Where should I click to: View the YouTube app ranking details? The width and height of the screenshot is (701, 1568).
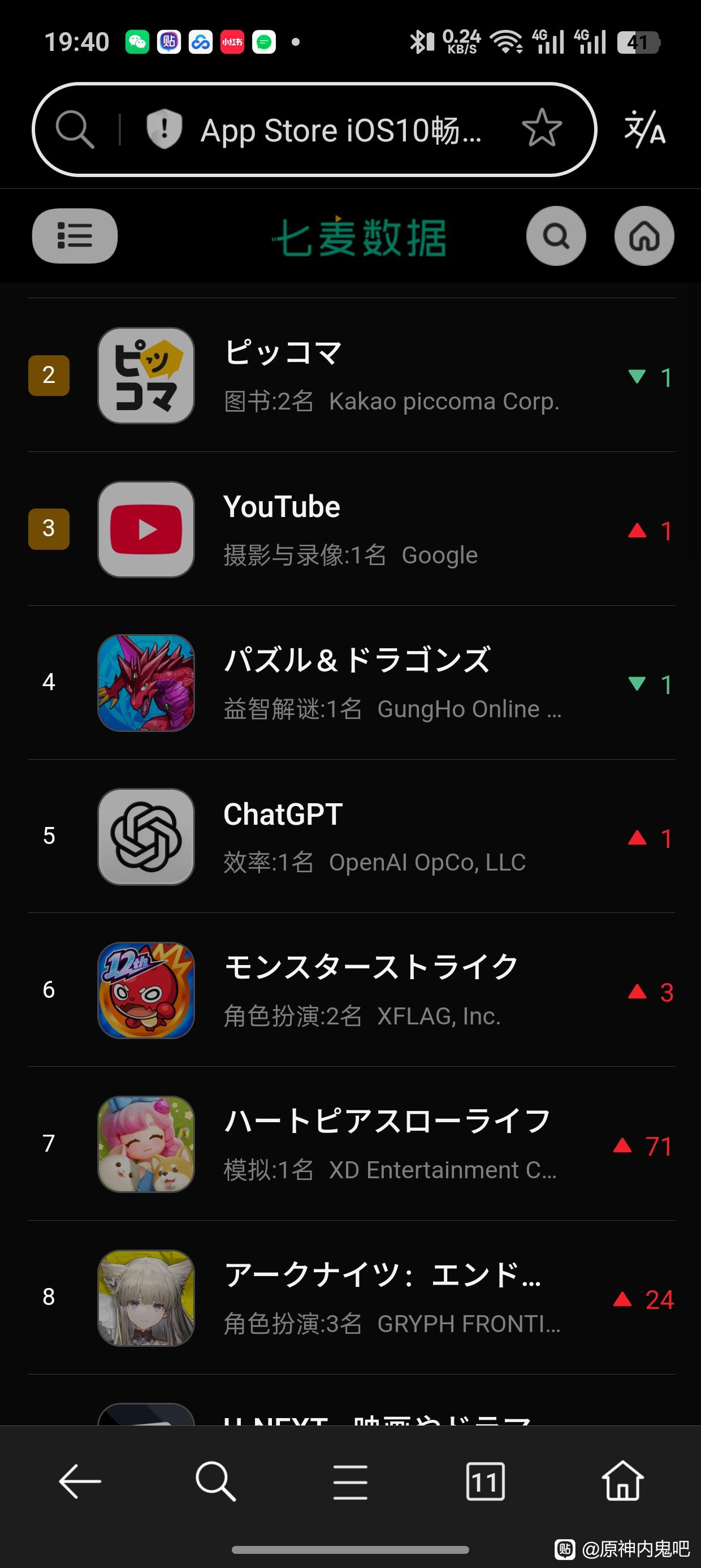(x=390, y=529)
